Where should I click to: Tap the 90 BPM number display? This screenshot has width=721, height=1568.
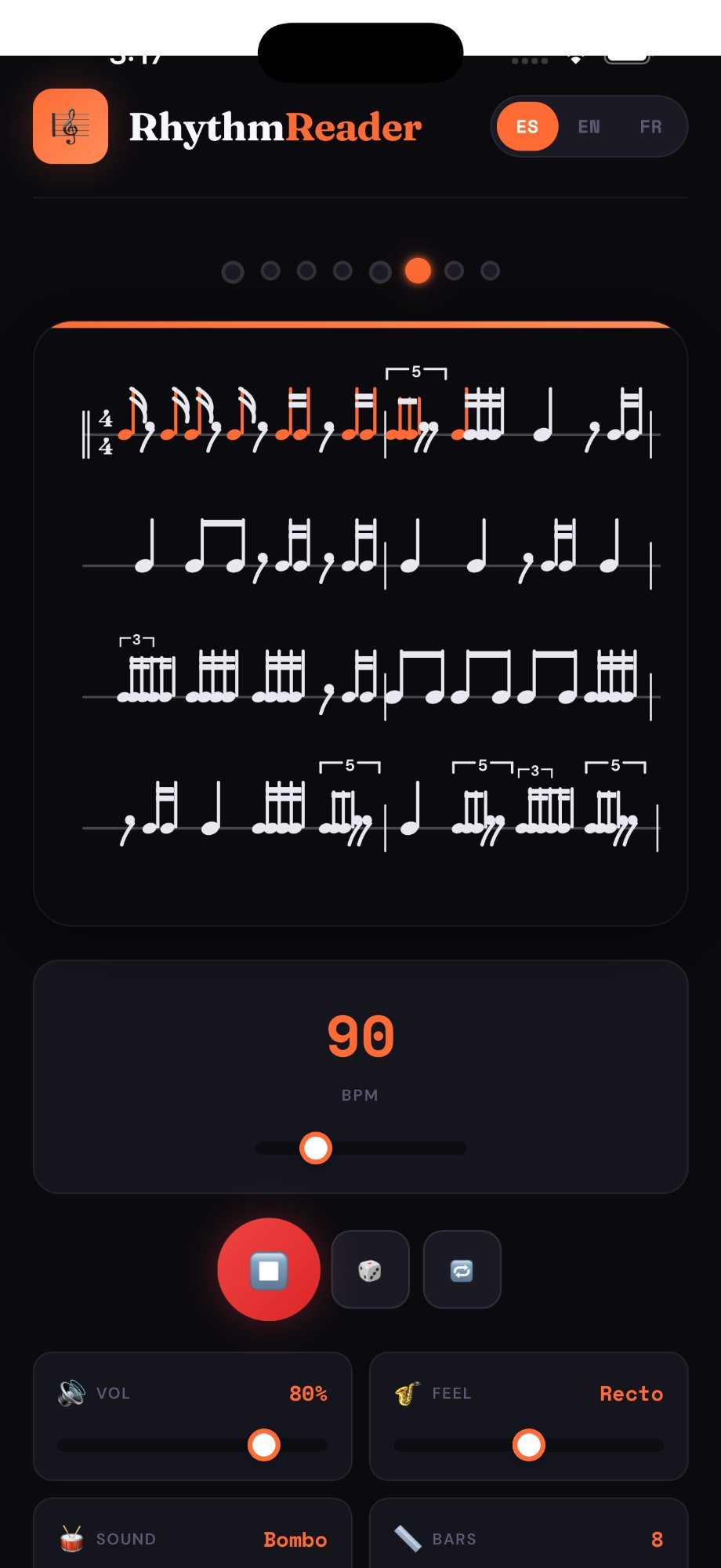[x=360, y=1036]
